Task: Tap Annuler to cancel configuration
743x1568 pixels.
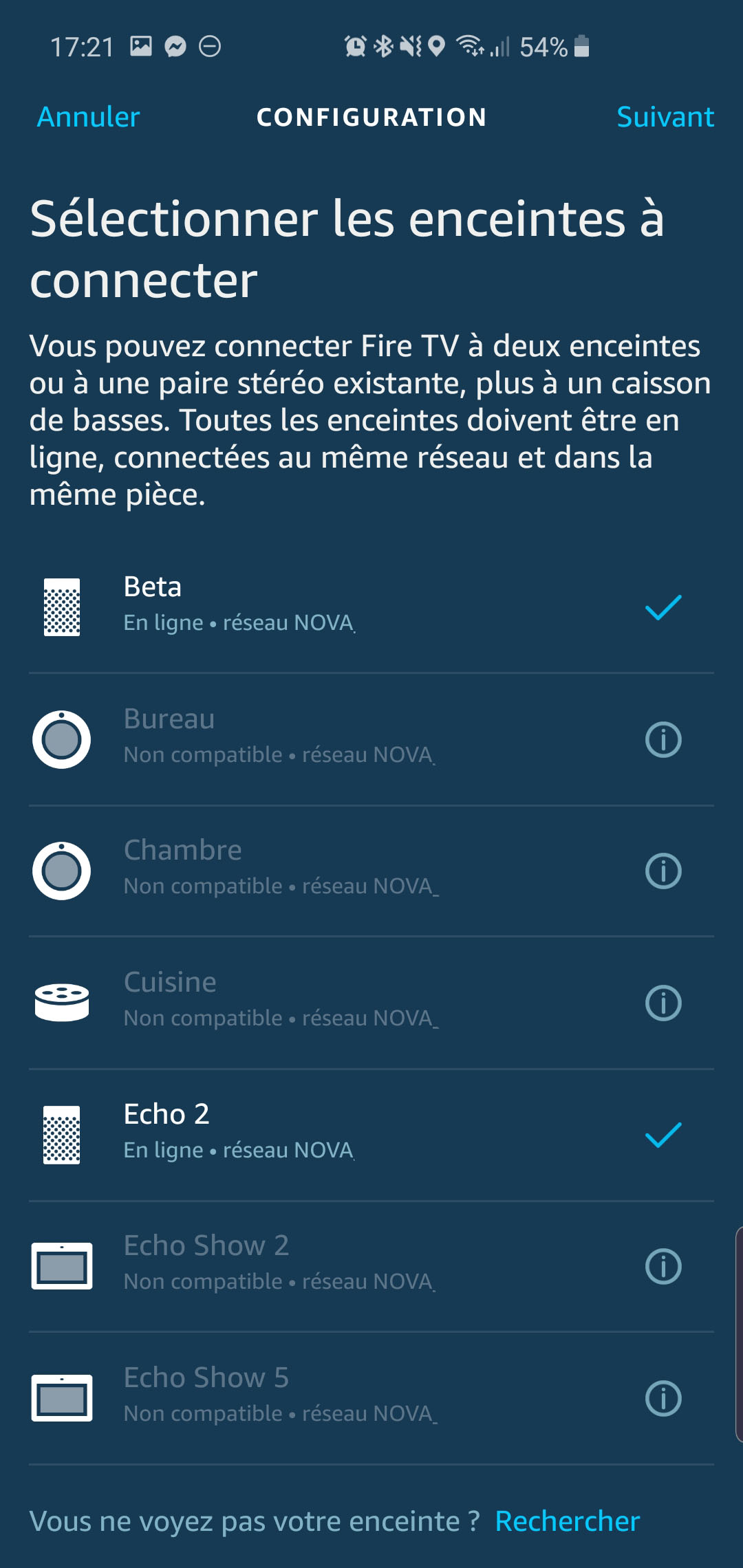Action: 88,117
